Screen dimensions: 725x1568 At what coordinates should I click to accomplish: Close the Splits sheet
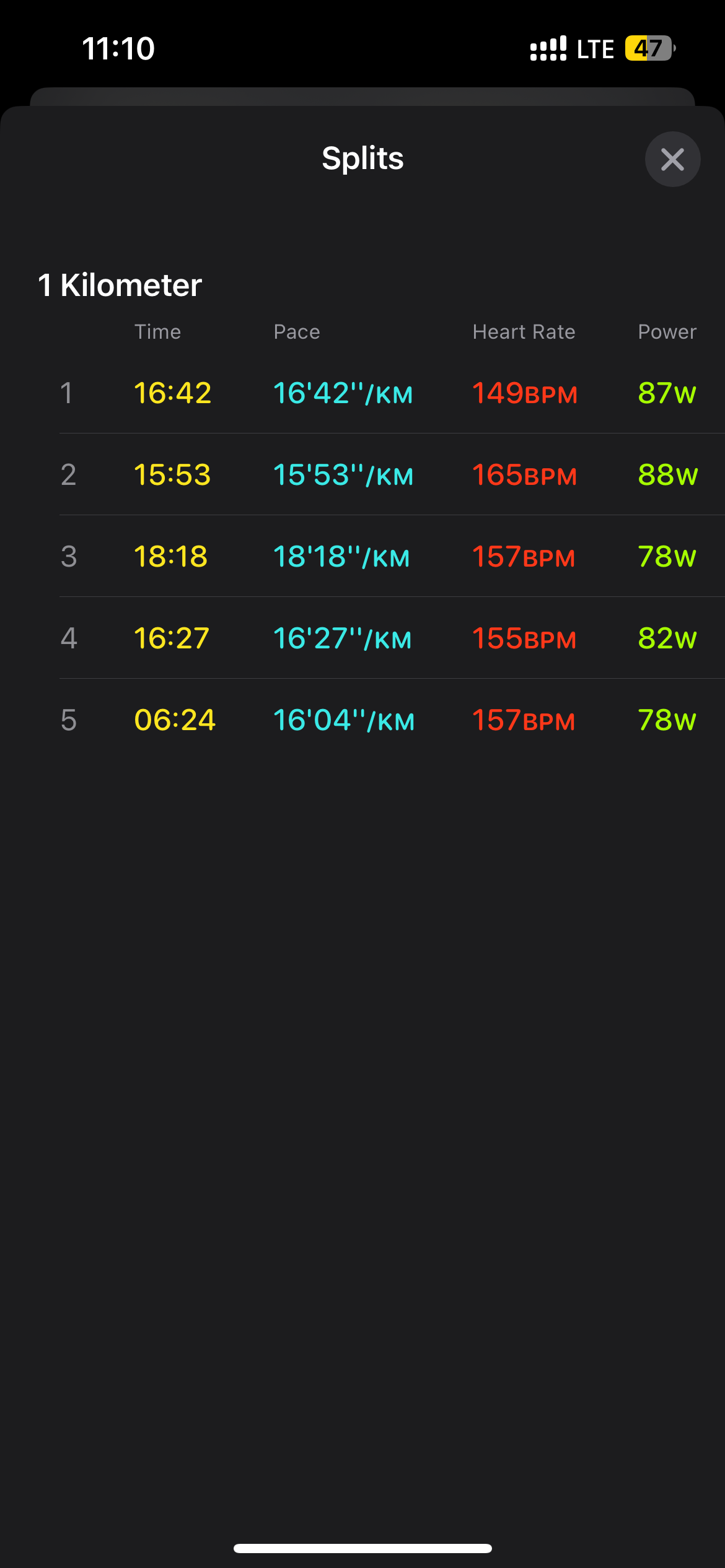[672, 159]
